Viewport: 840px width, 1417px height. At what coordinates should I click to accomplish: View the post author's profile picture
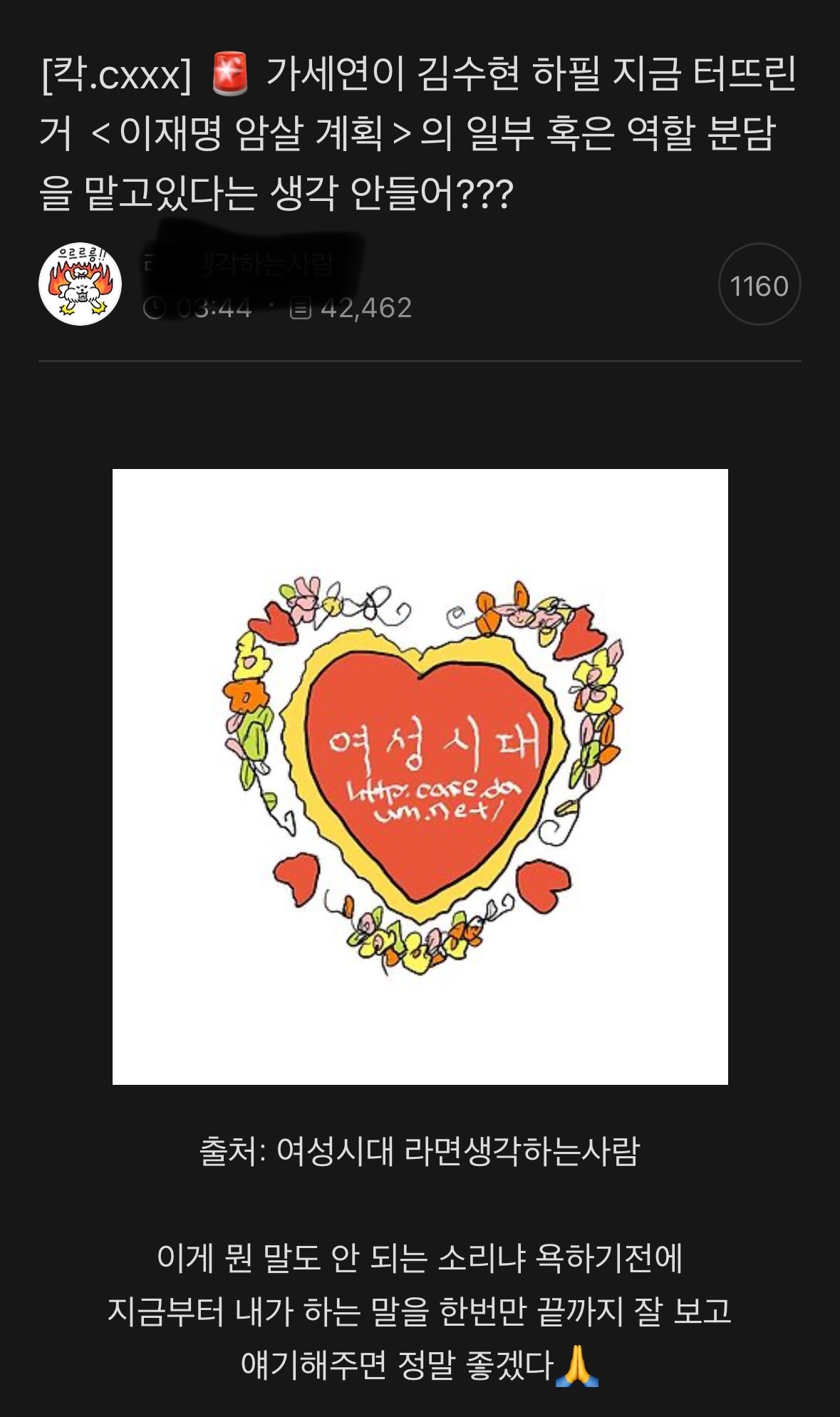tap(80, 284)
